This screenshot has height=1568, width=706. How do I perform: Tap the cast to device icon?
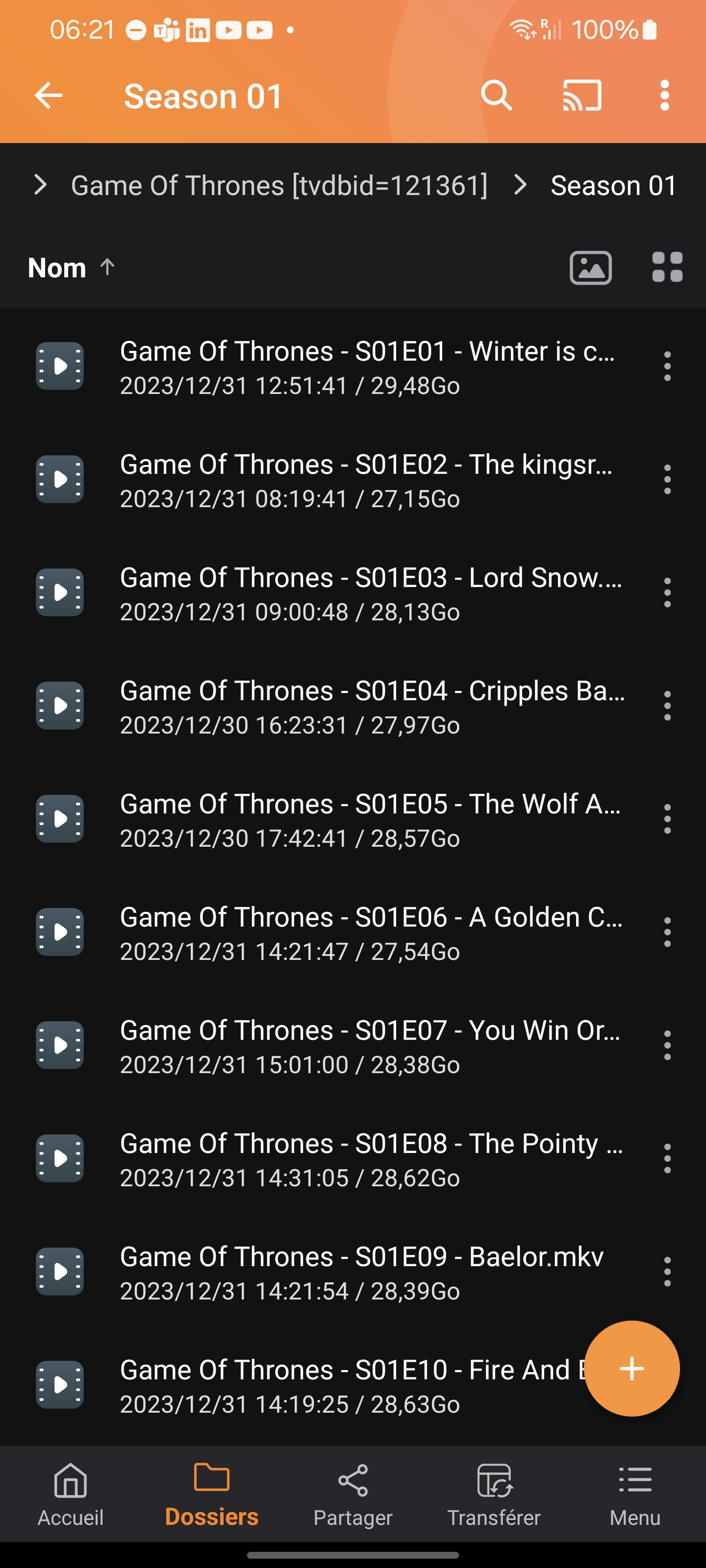(582, 96)
